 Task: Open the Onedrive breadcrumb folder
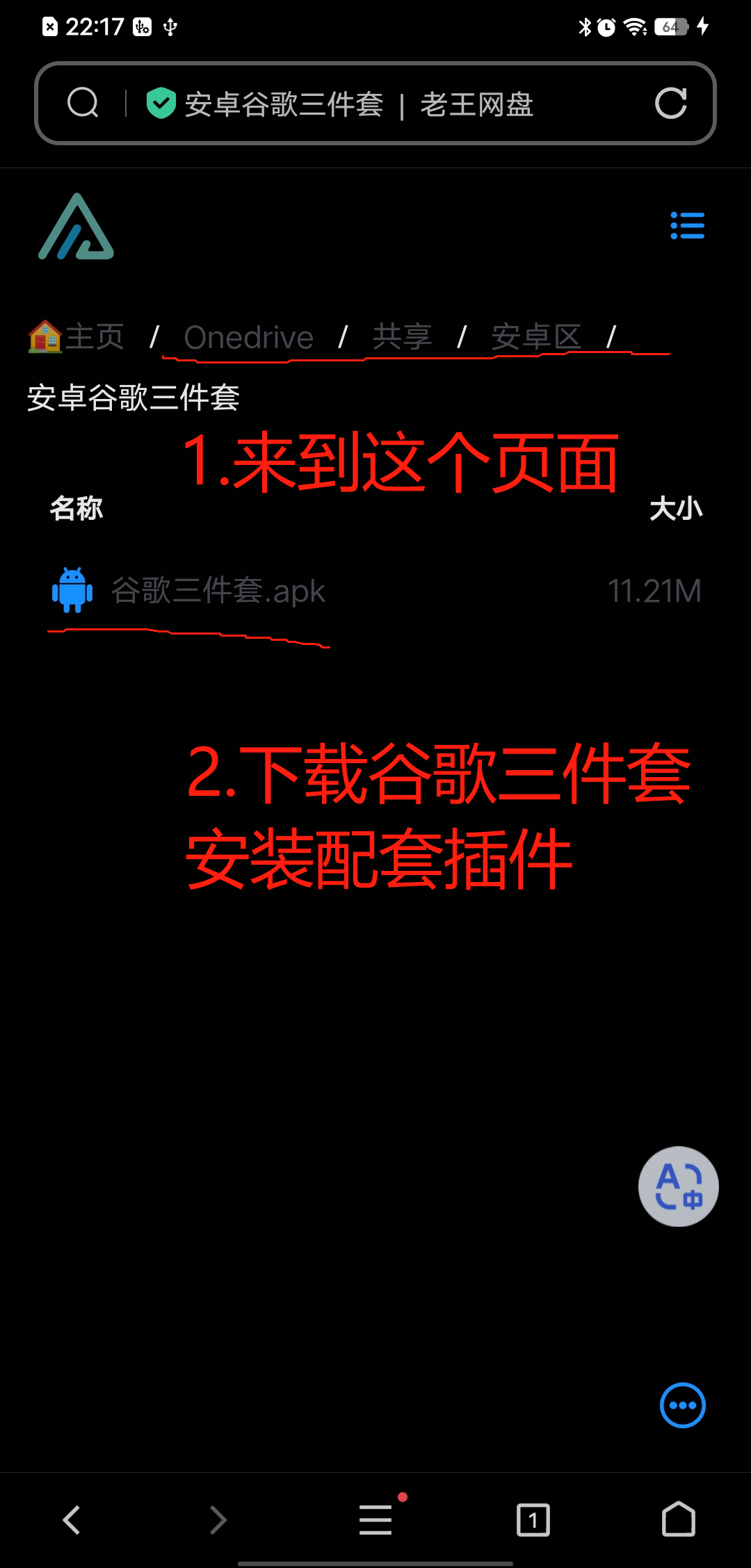point(248,338)
